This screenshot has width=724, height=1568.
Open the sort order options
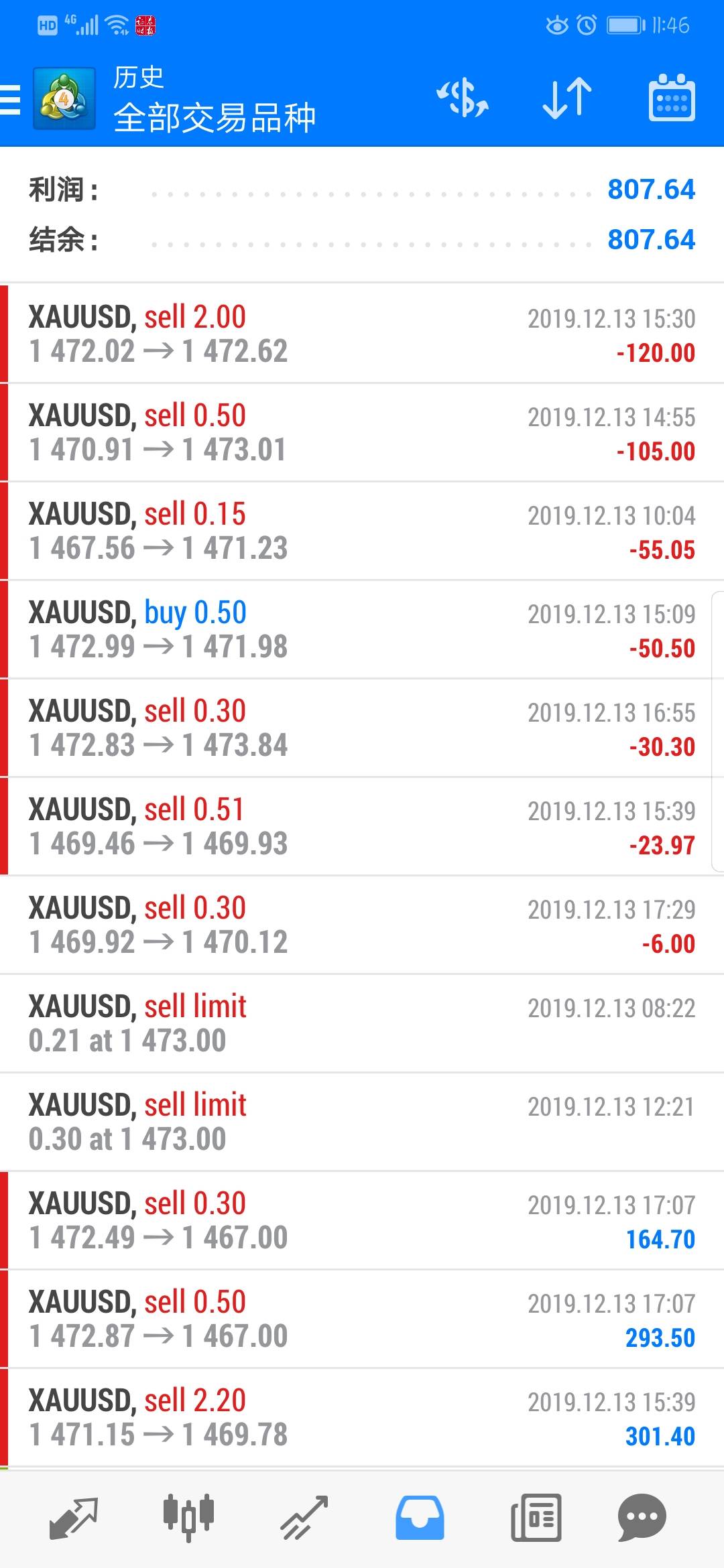click(567, 99)
